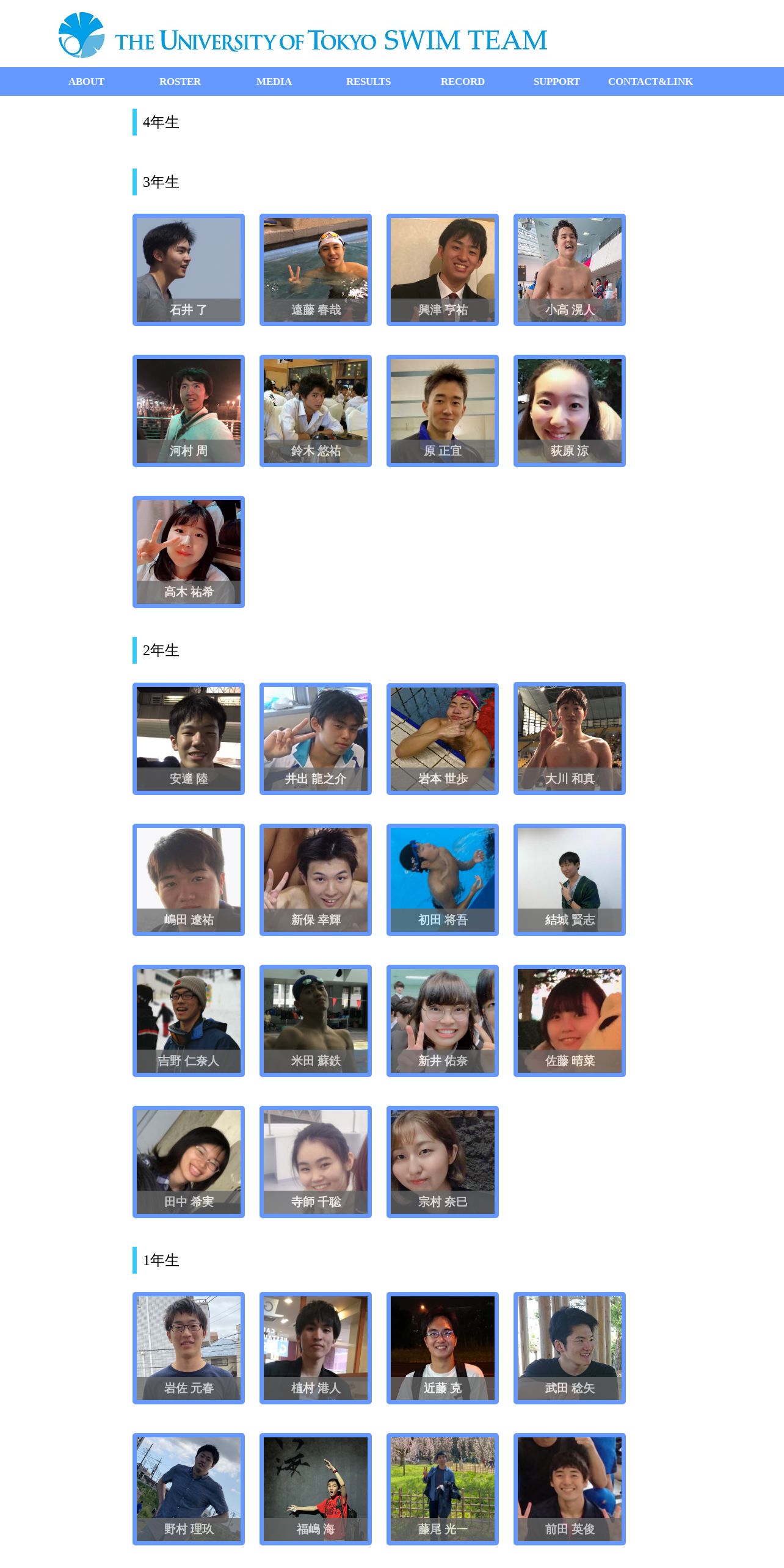Select the 新井 佑奈 member card

443,1021
